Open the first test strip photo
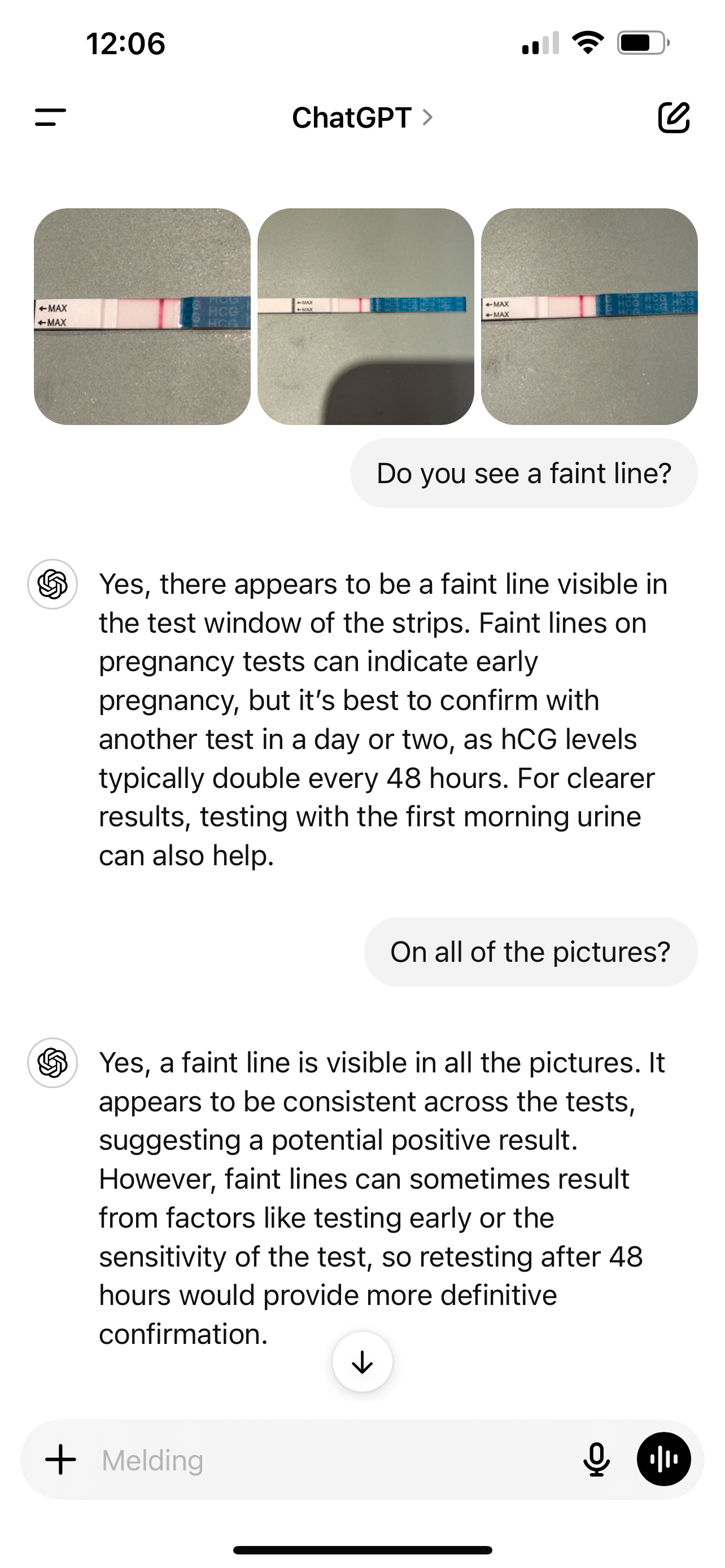 (x=142, y=317)
